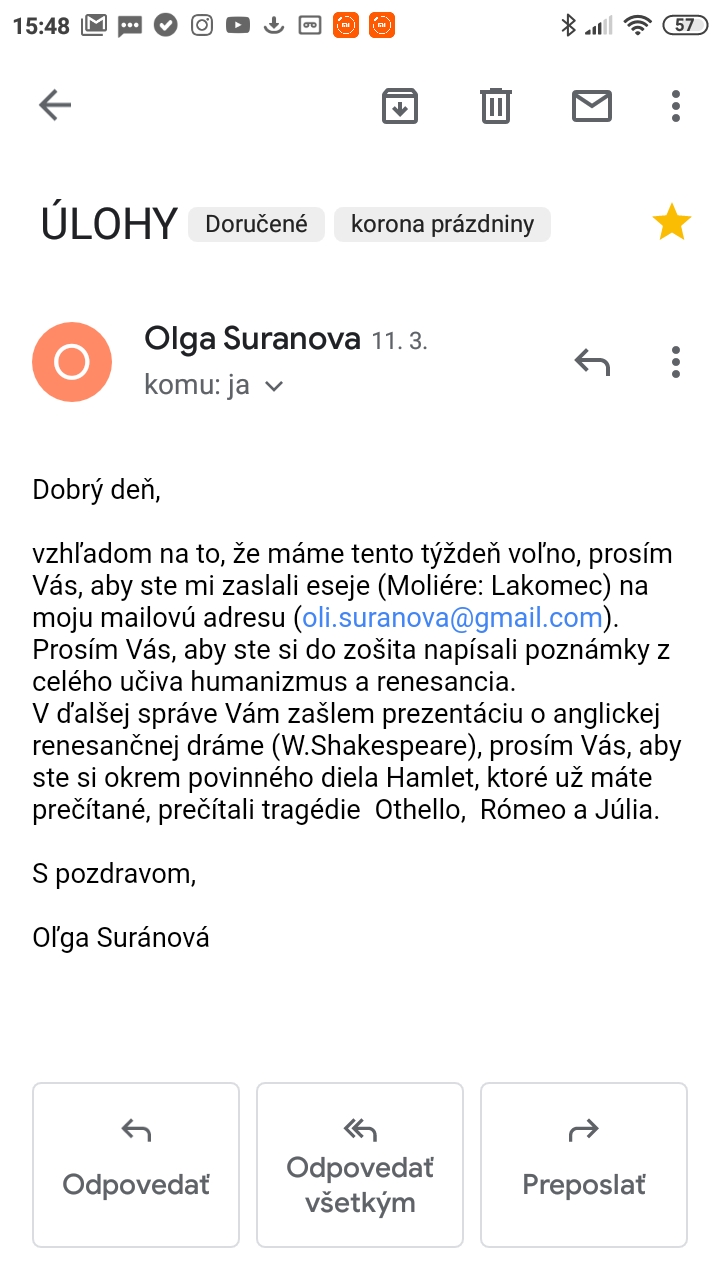Forward the email with Preposlať
Screen dimensions: 720x1280
584,1164
